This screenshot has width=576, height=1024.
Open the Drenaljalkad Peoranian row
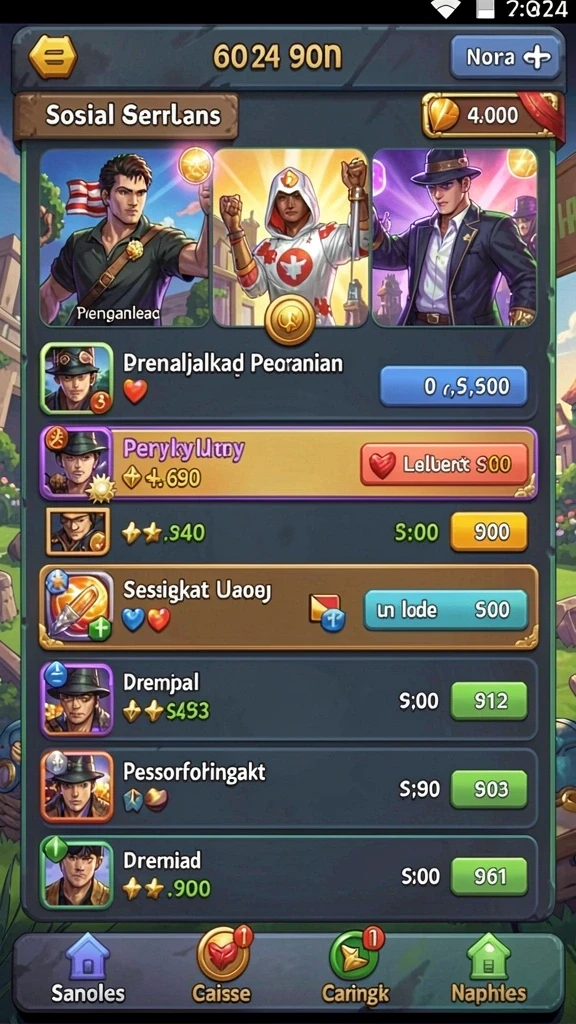pos(288,379)
